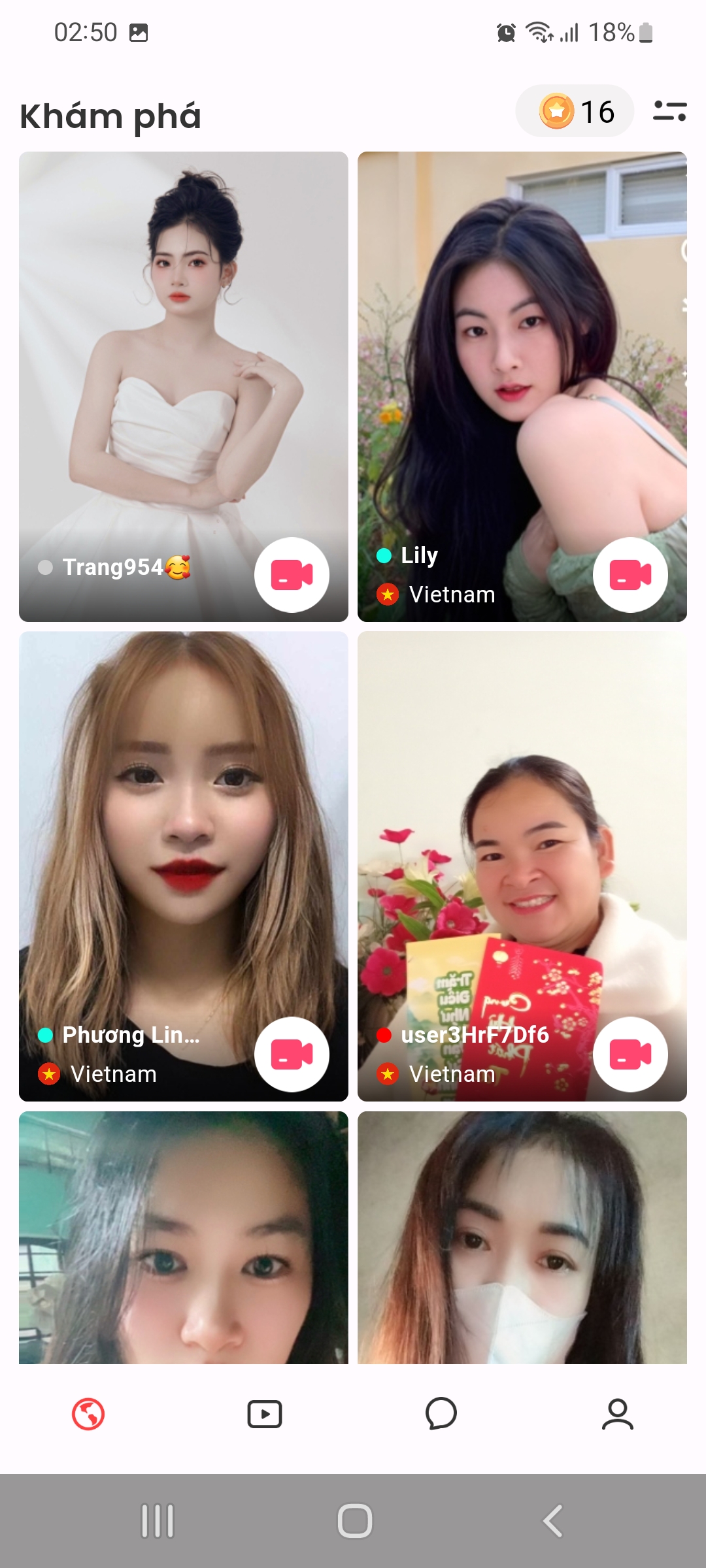Open the 16 coins balance
This screenshot has height=1568, width=706.
coord(575,111)
